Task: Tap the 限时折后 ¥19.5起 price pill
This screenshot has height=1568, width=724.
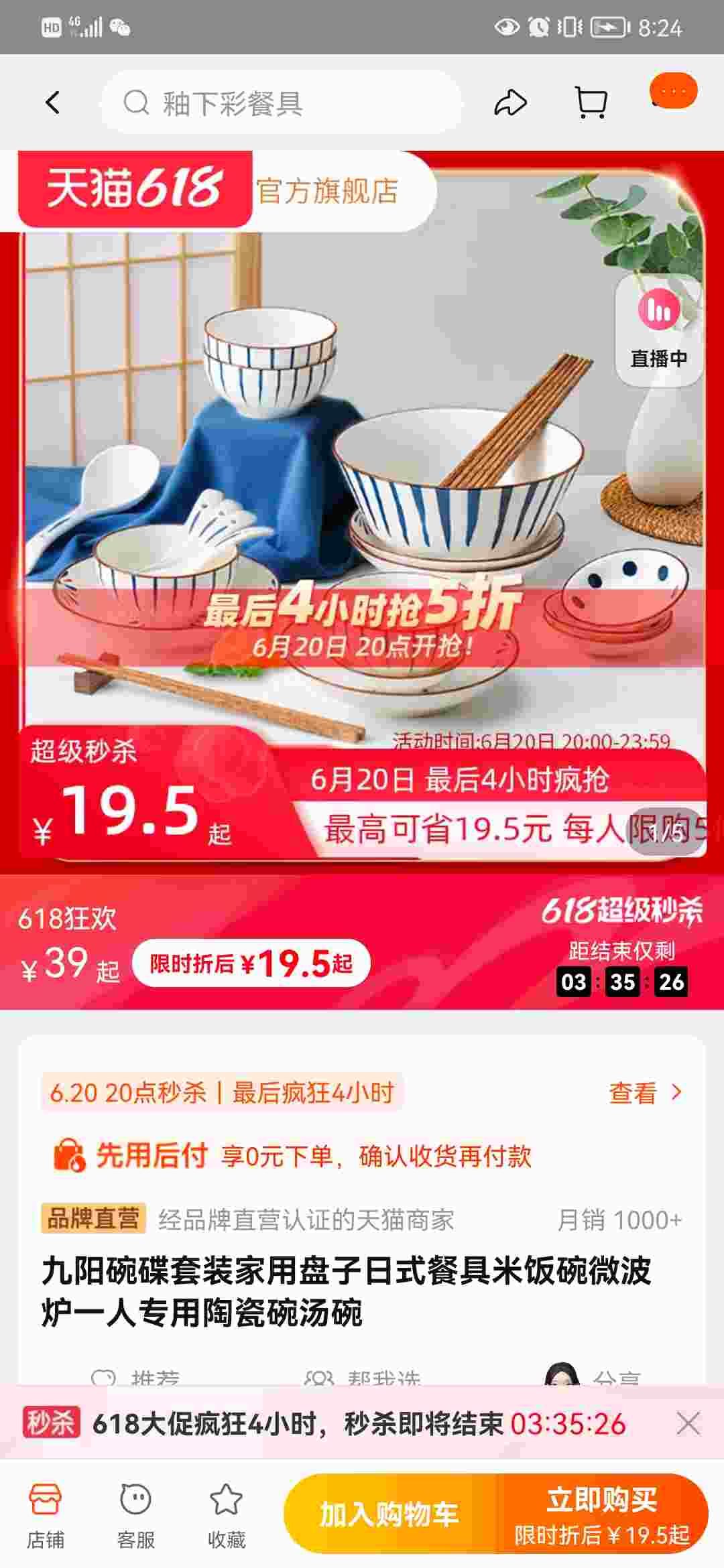Action: pyautogui.click(x=251, y=964)
